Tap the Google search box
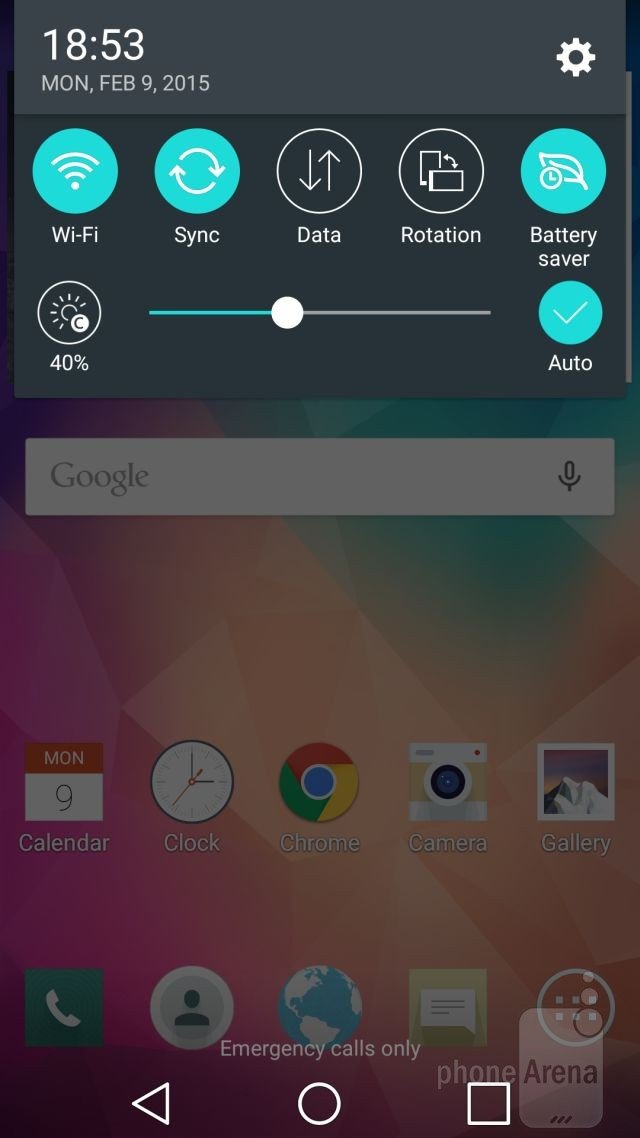 point(319,476)
